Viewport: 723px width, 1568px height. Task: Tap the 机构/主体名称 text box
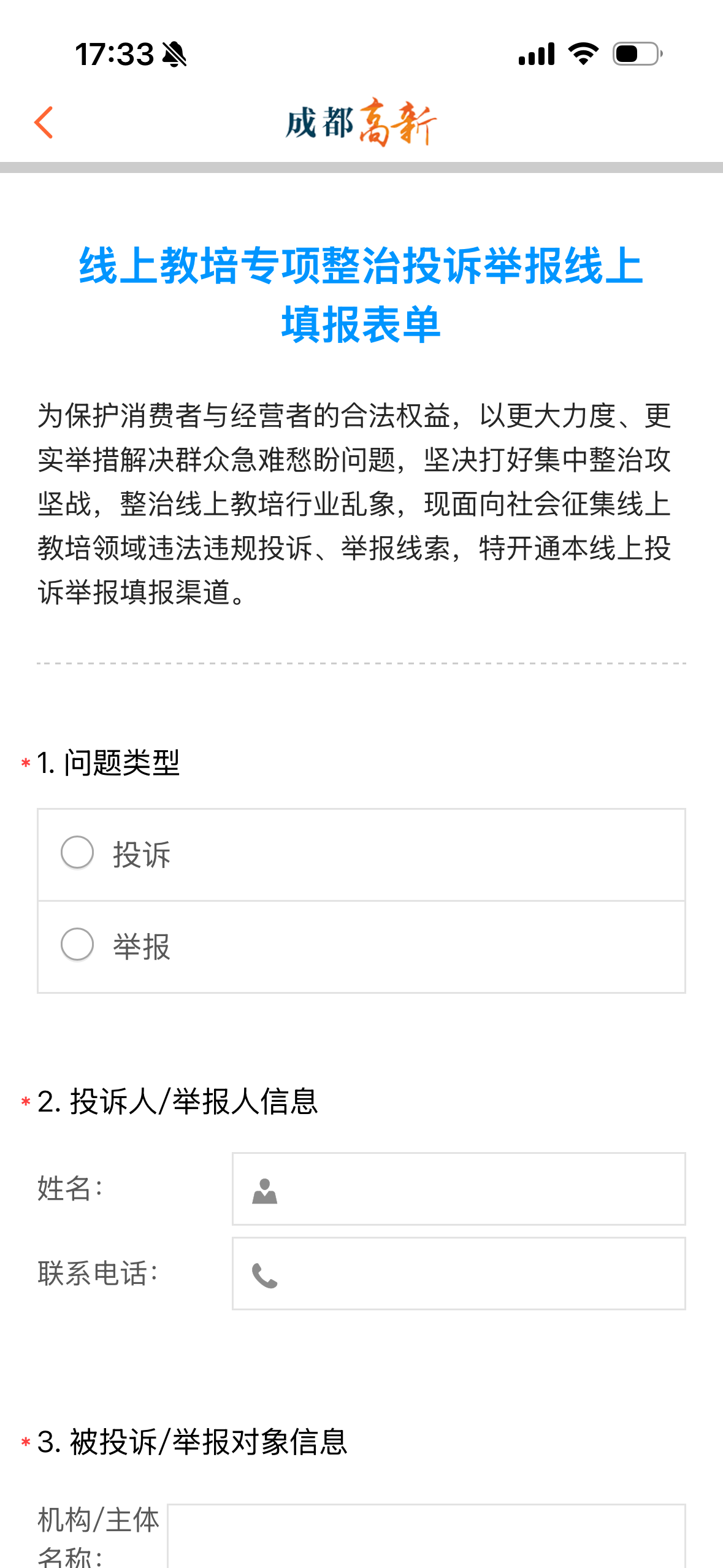point(426,1535)
